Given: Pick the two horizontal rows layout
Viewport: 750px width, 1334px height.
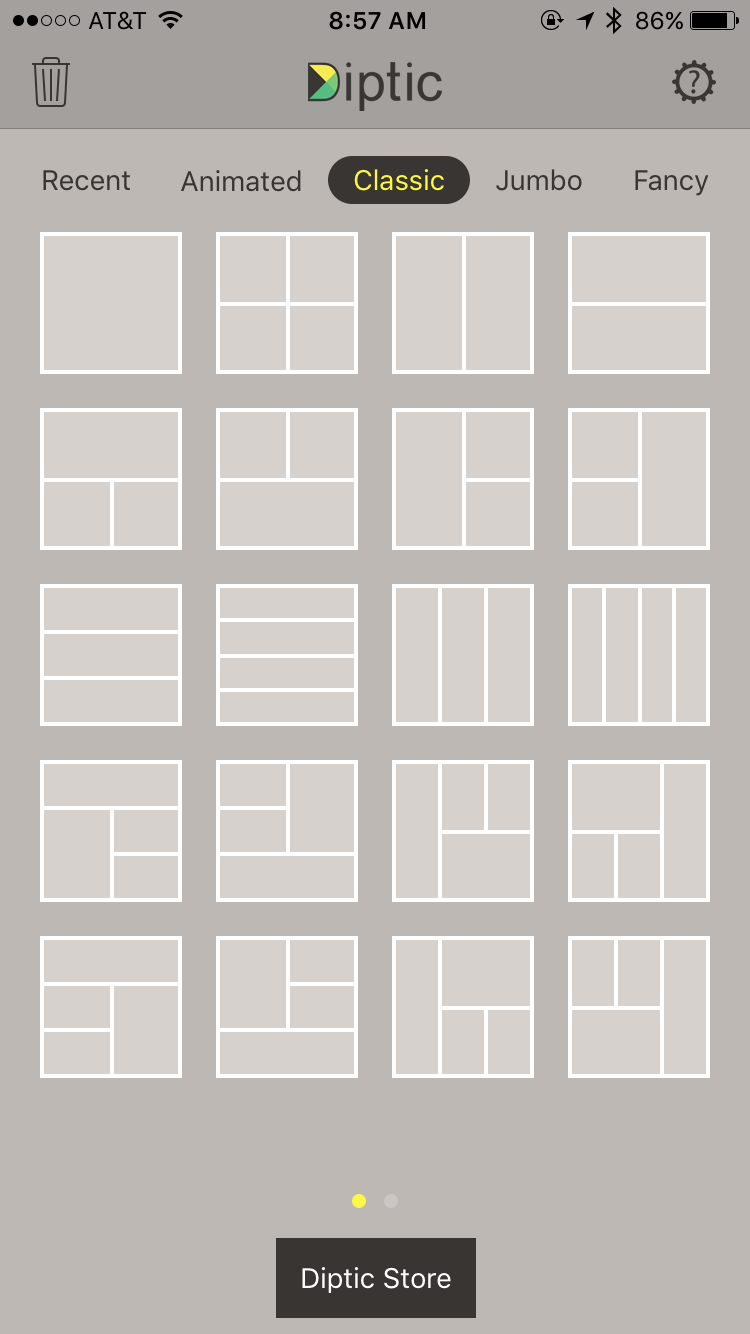Looking at the screenshot, I should pyautogui.click(x=639, y=303).
